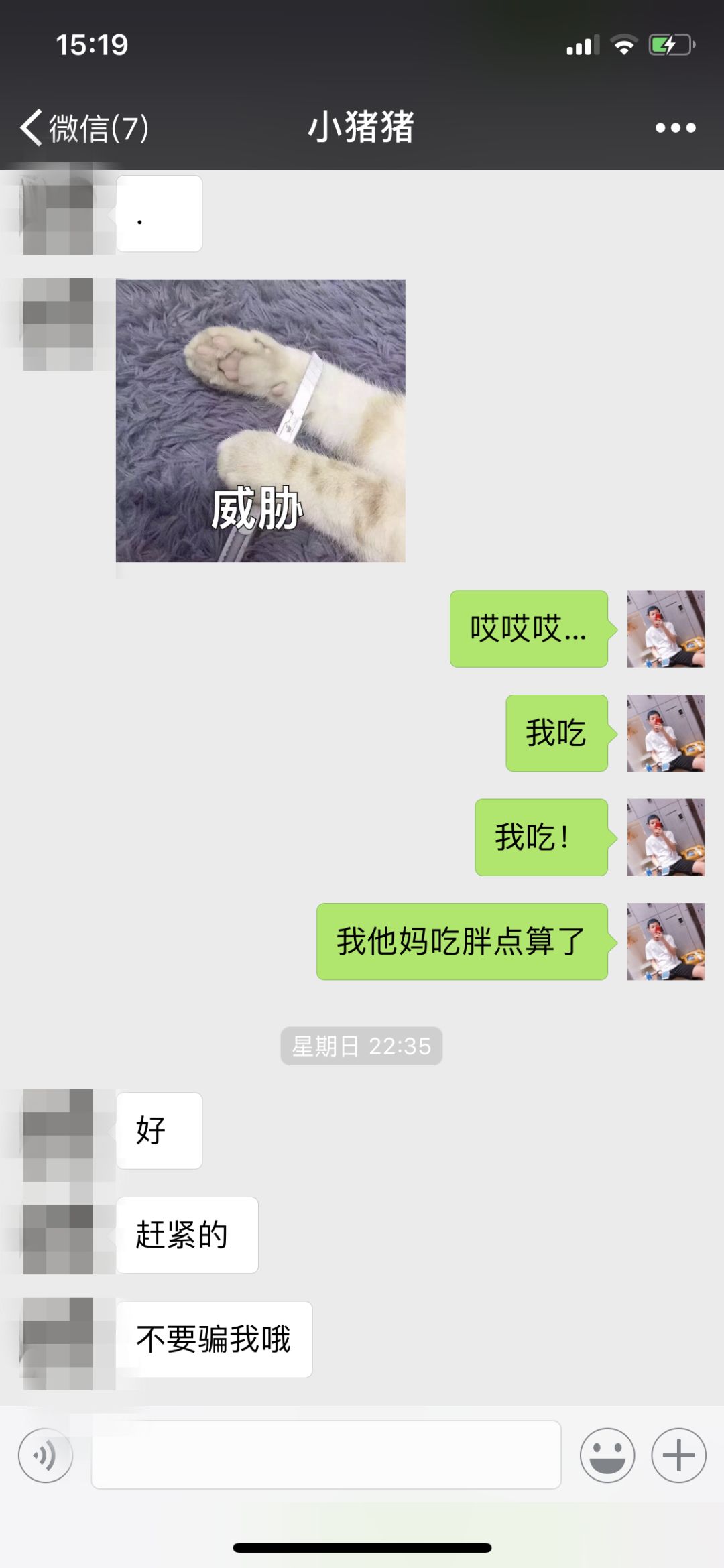Open contact avatar beside 不要骗我哦 message
The height and width of the screenshot is (1568, 724).
58,1340
